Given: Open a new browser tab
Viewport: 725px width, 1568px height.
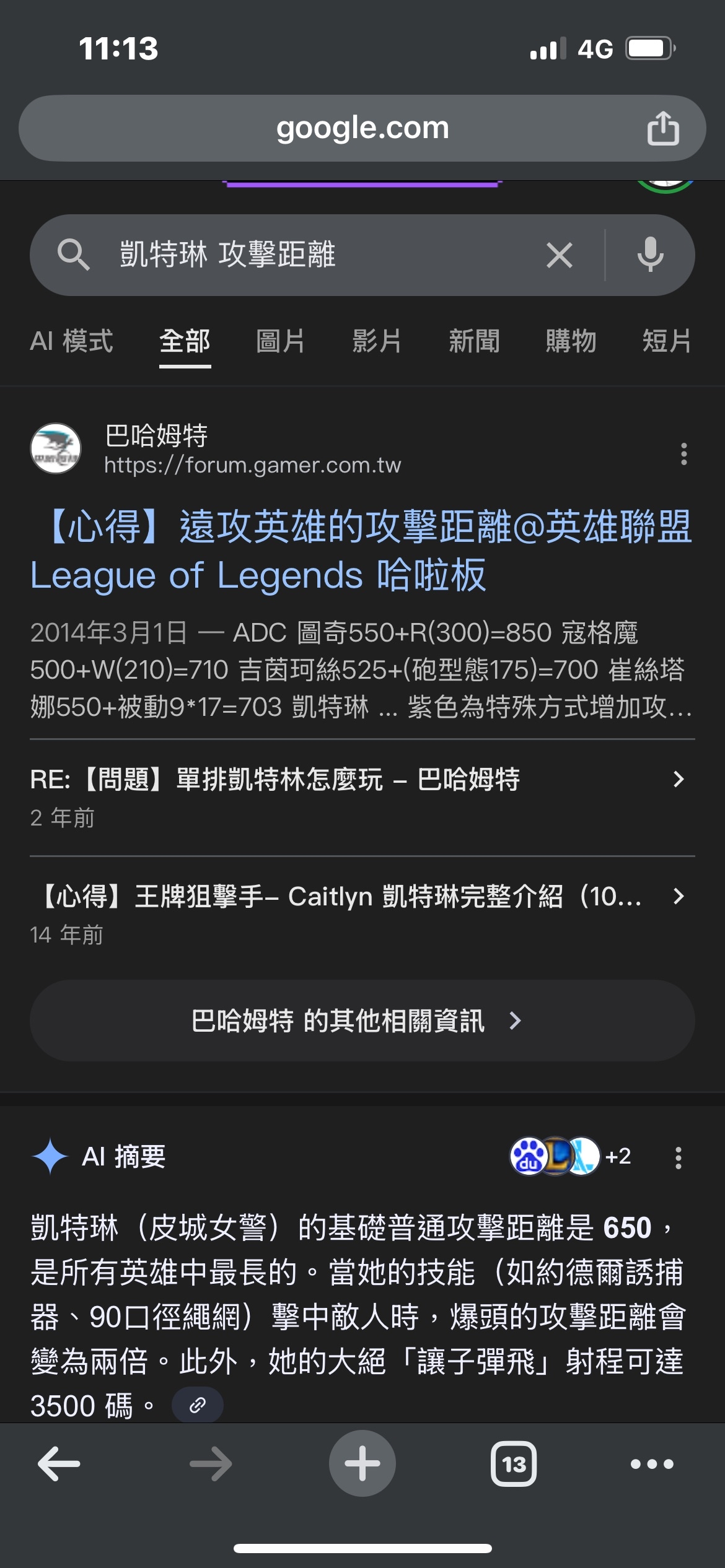Looking at the screenshot, I should [x=362, y=1464].
